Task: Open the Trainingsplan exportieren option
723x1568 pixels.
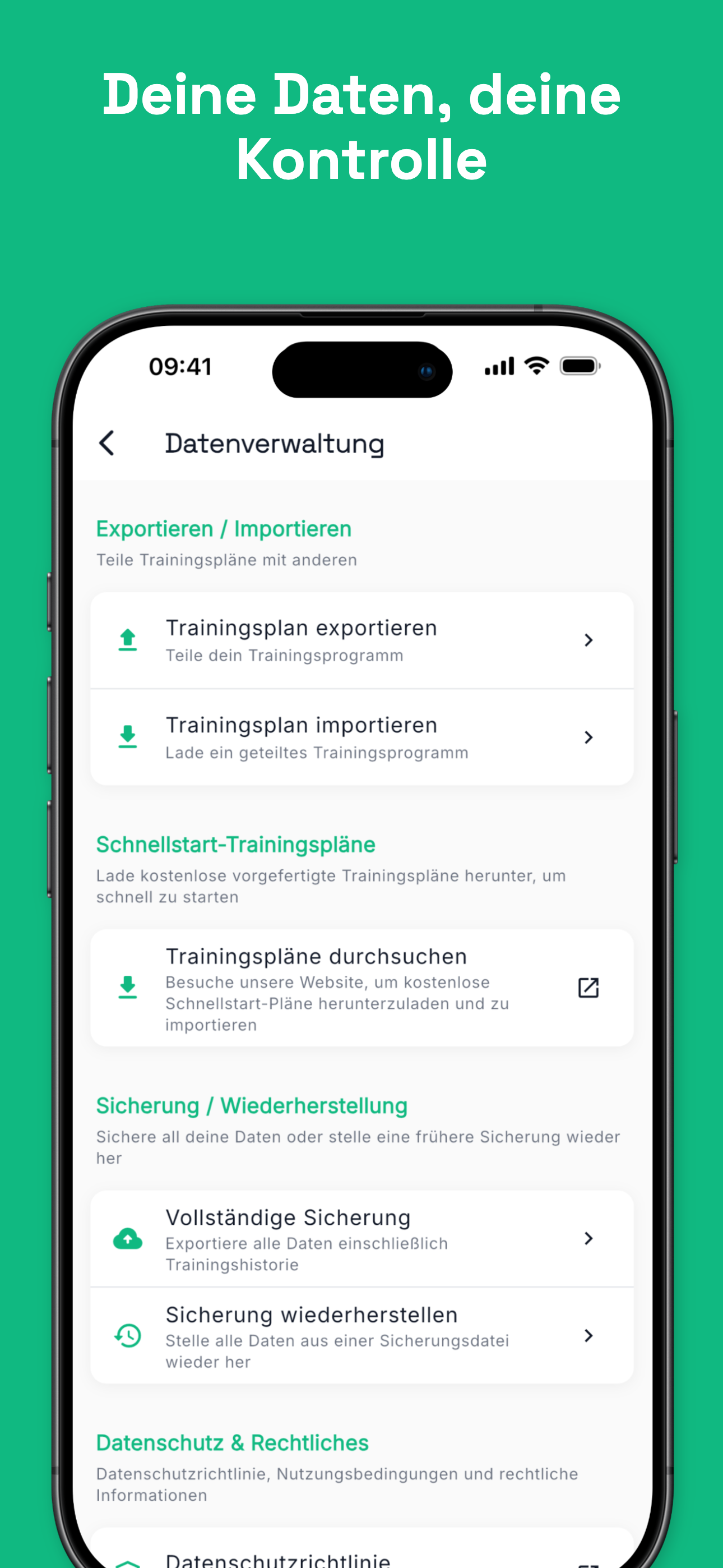Action: (361, 640)
